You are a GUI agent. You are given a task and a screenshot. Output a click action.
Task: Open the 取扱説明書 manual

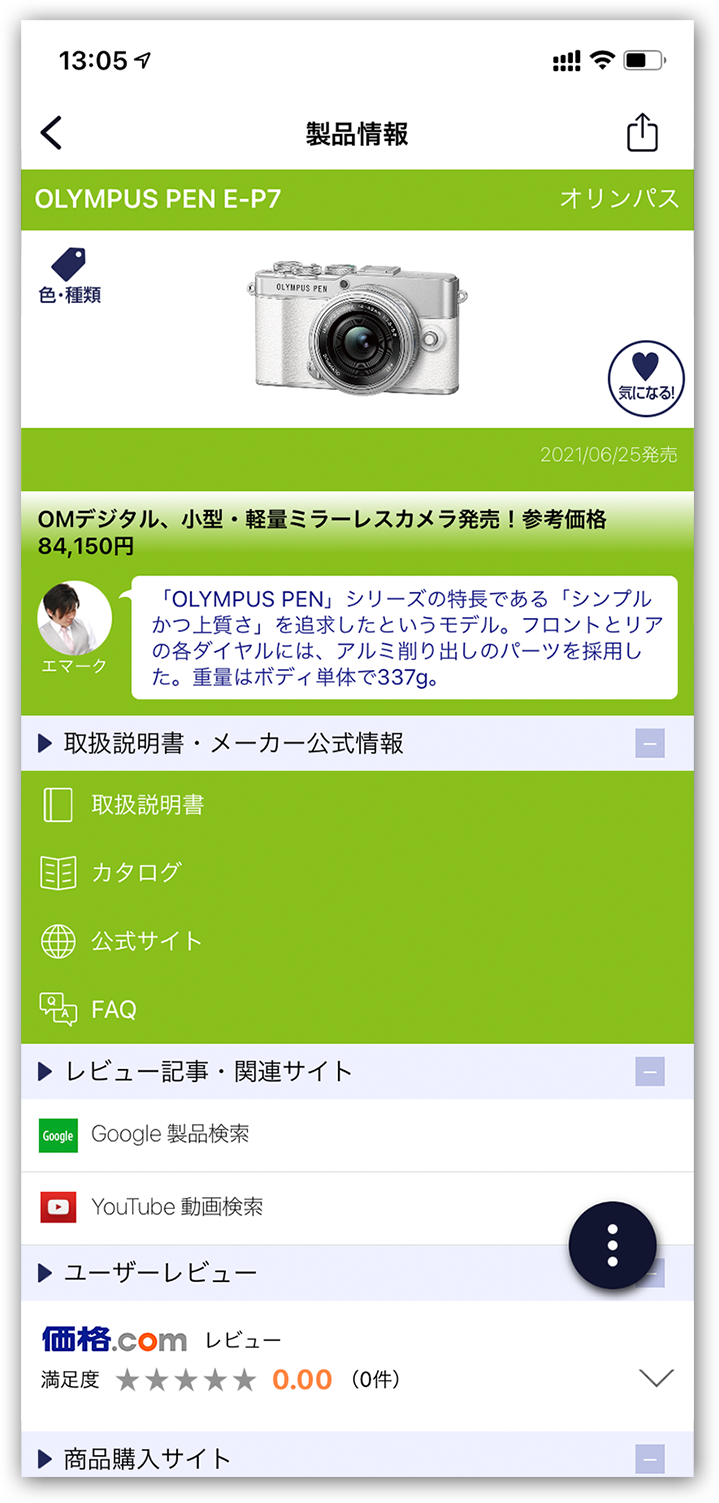(147, 805)
